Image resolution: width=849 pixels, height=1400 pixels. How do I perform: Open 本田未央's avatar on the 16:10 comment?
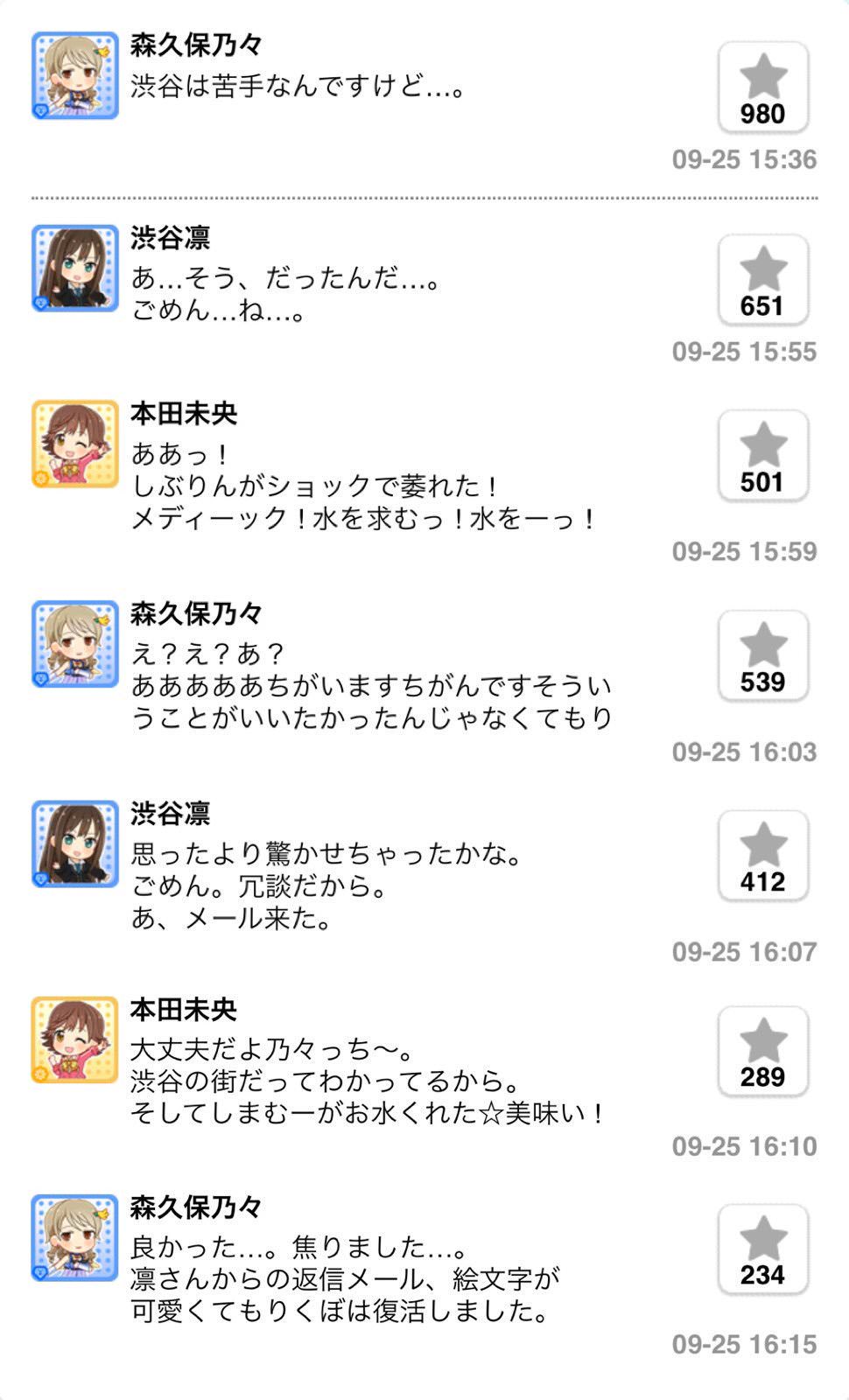pos(75,1039)
